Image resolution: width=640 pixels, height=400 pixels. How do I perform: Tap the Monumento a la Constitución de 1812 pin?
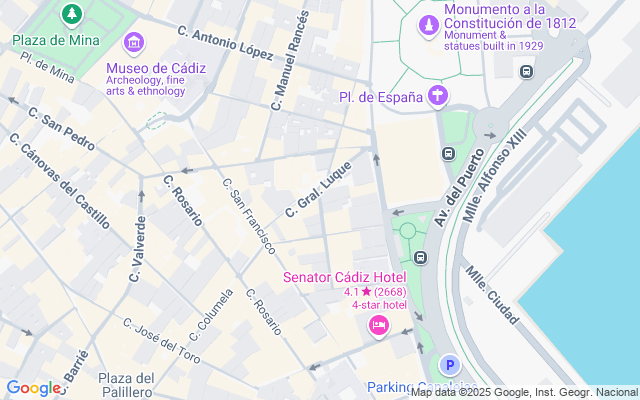click(428, 22)
